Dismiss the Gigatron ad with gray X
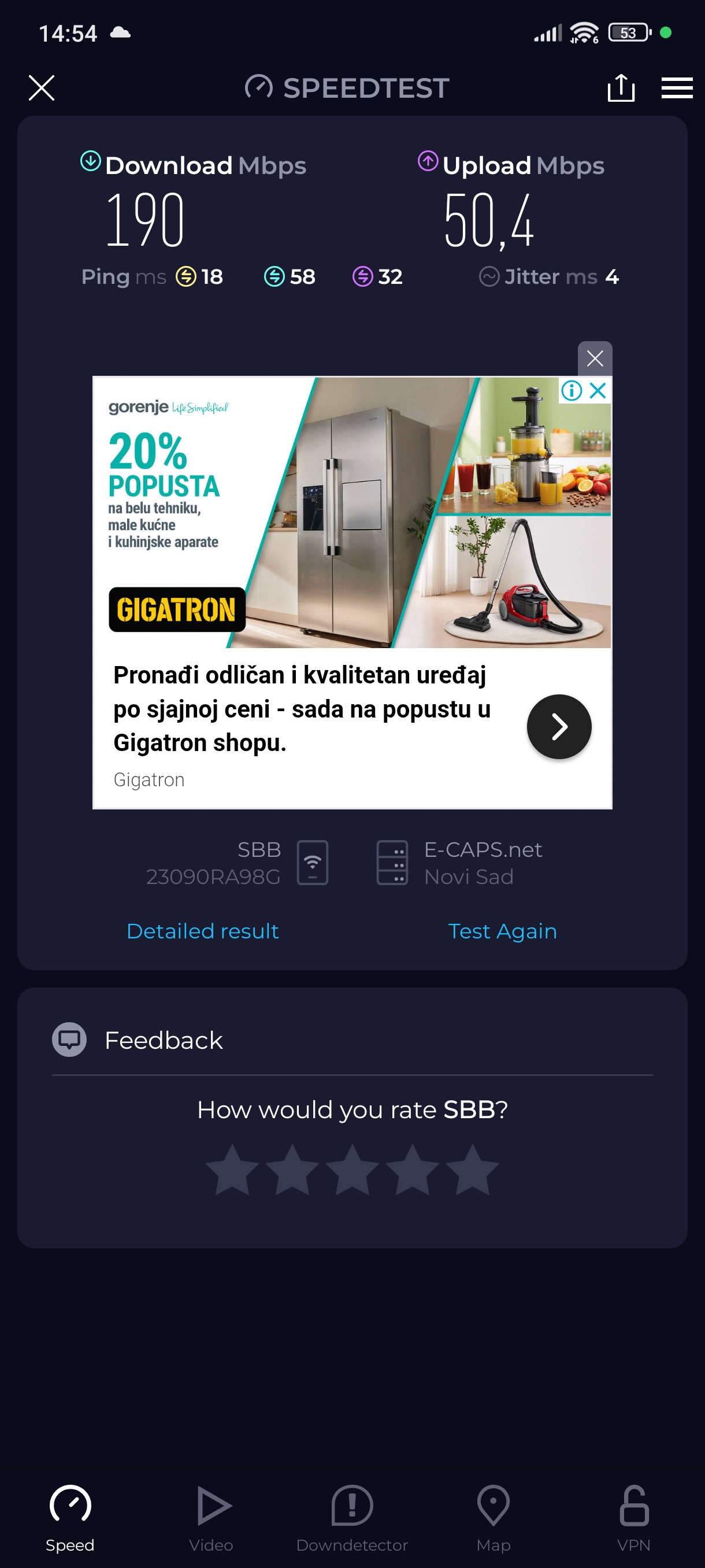705x1568 pixels. tap(594, 358)
